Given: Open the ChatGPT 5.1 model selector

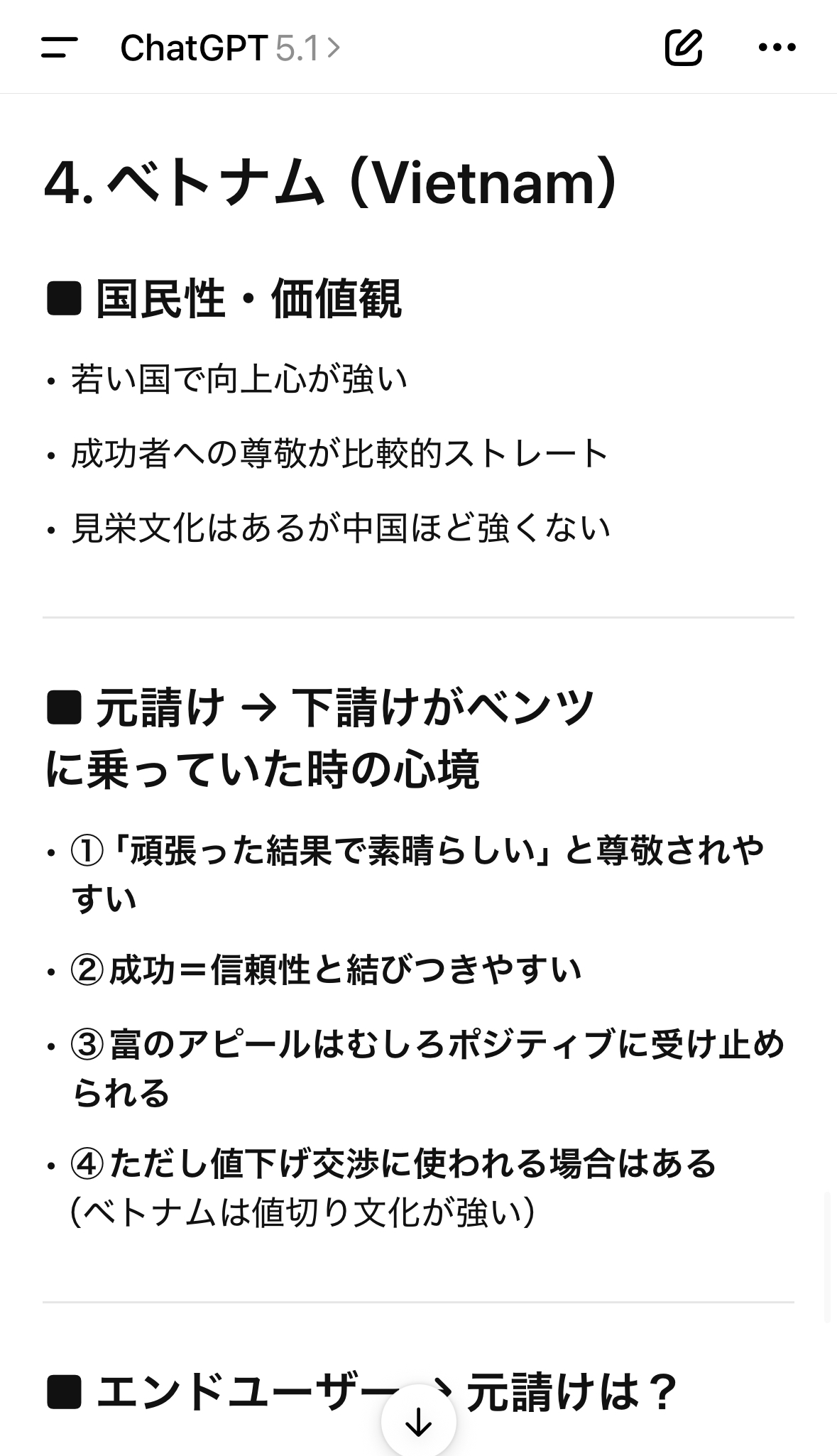Looking at the screenshot, I should pos(230,48).
